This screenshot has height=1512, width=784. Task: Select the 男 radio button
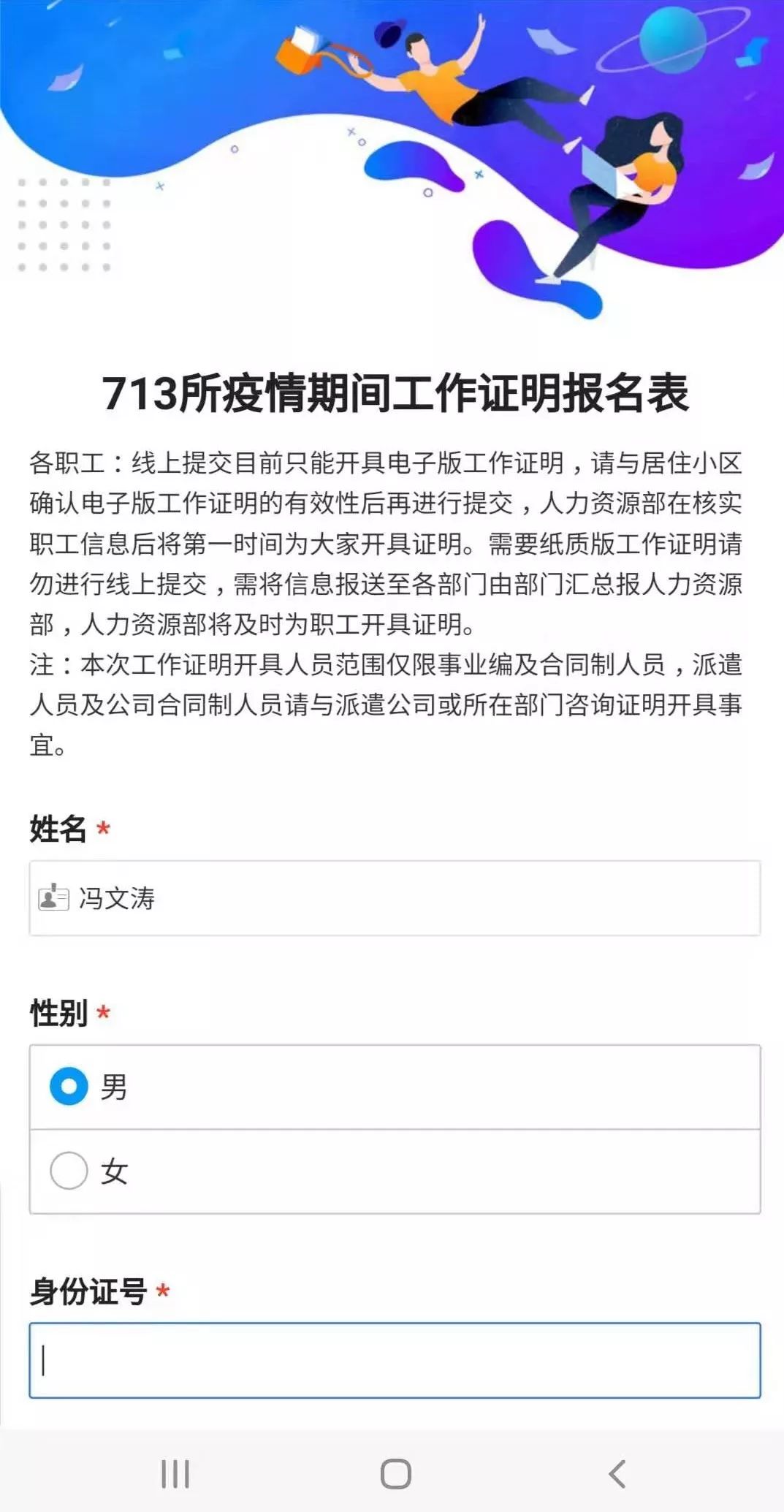tap(66, 1087)
